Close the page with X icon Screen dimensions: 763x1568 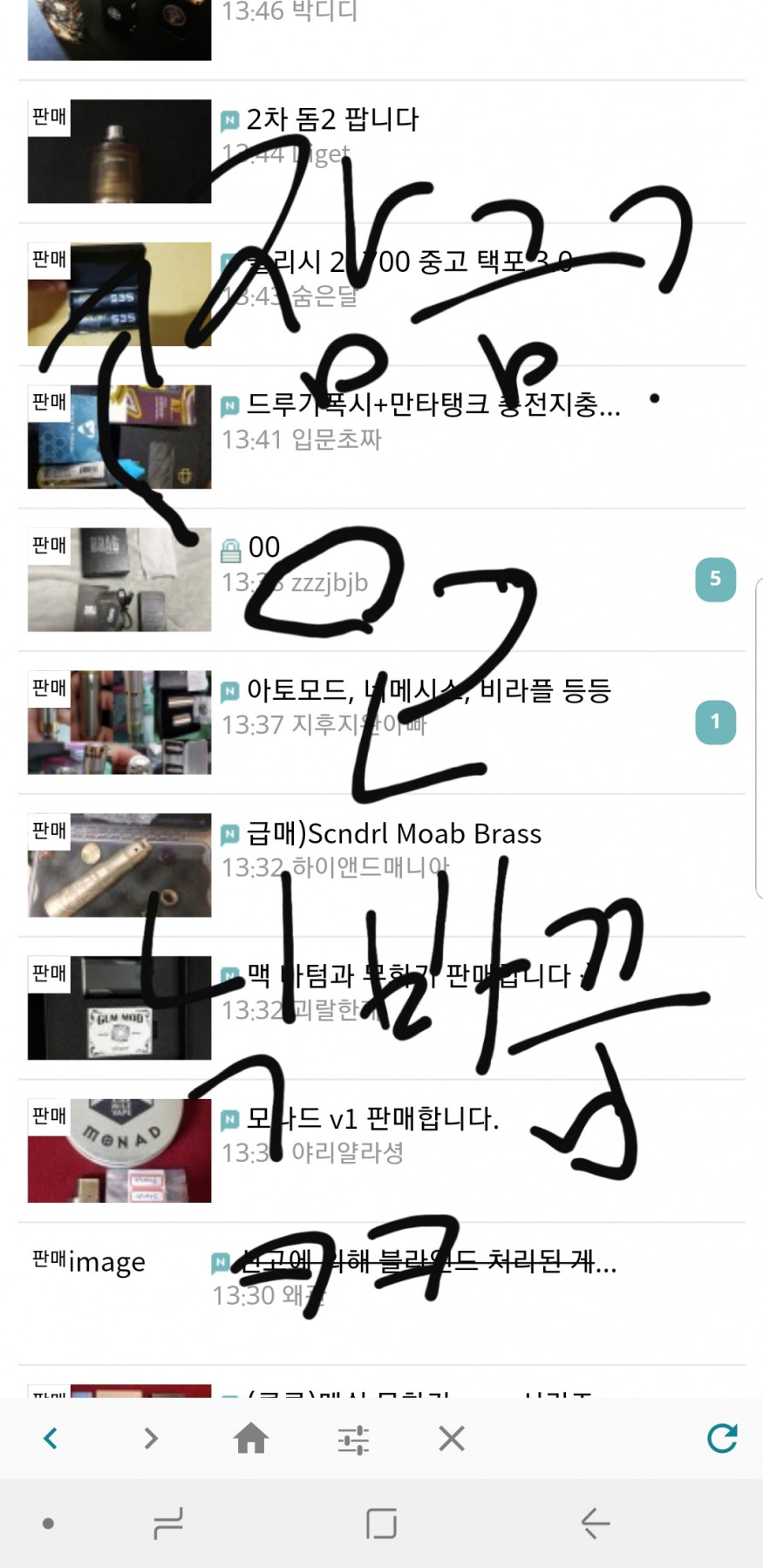click(452, 1438)
